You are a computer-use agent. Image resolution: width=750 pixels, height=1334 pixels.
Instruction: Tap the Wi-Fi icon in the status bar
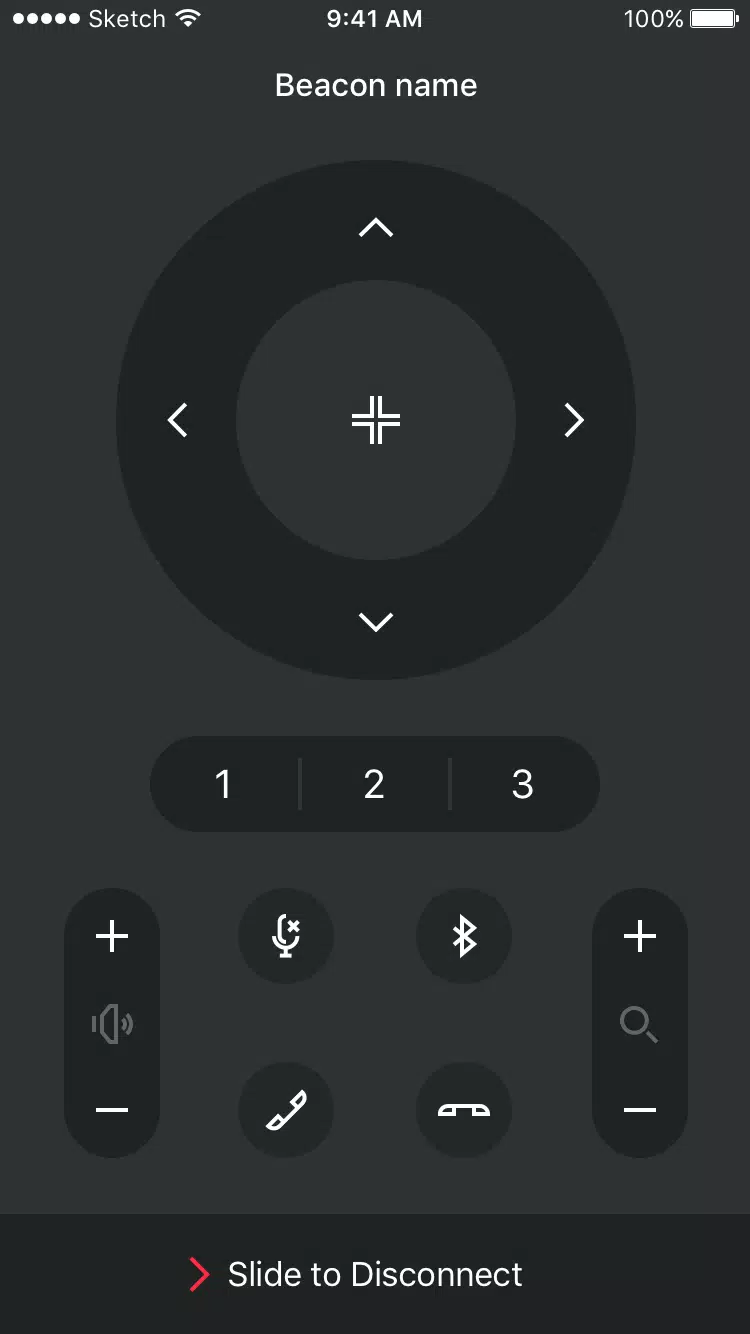point(189,17)
